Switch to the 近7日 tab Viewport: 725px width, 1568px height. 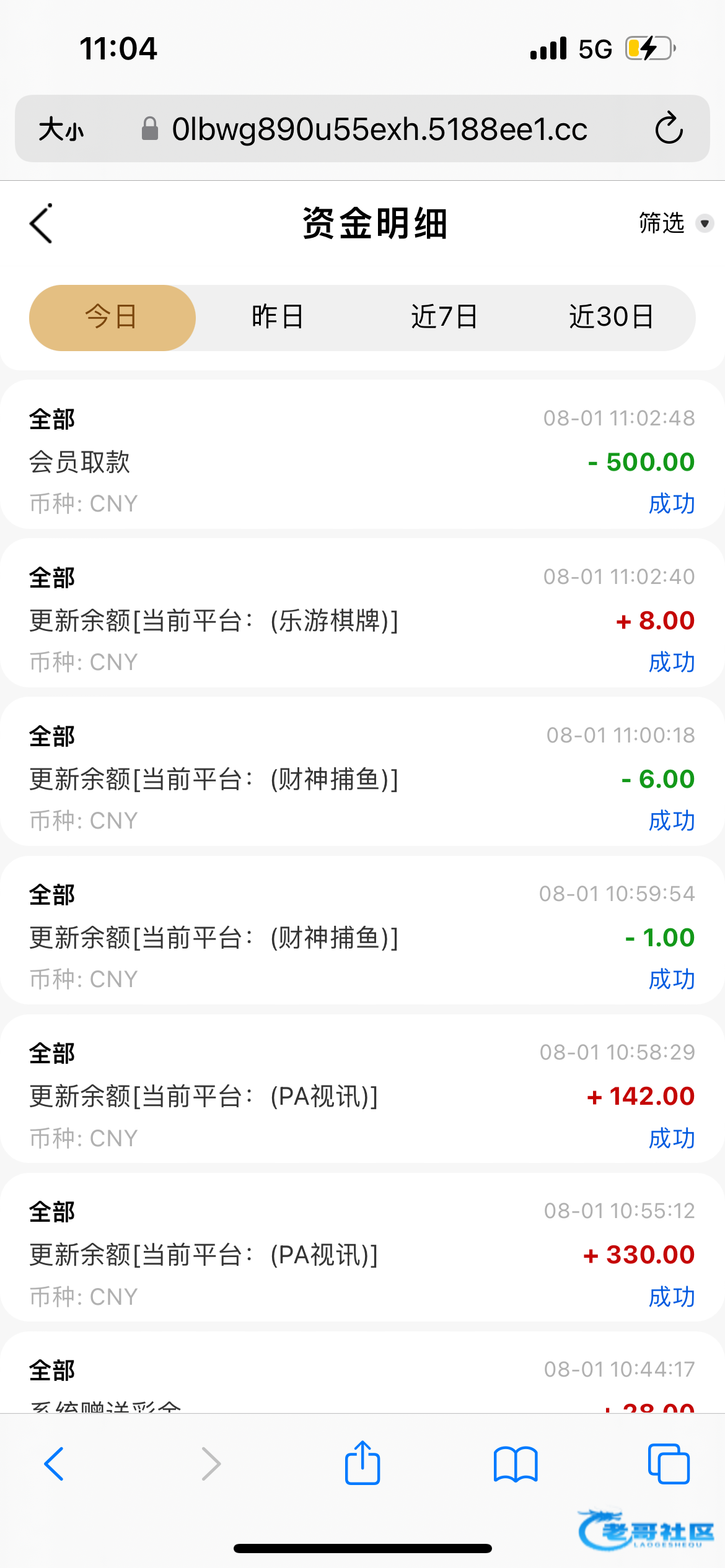coord(444,318)
